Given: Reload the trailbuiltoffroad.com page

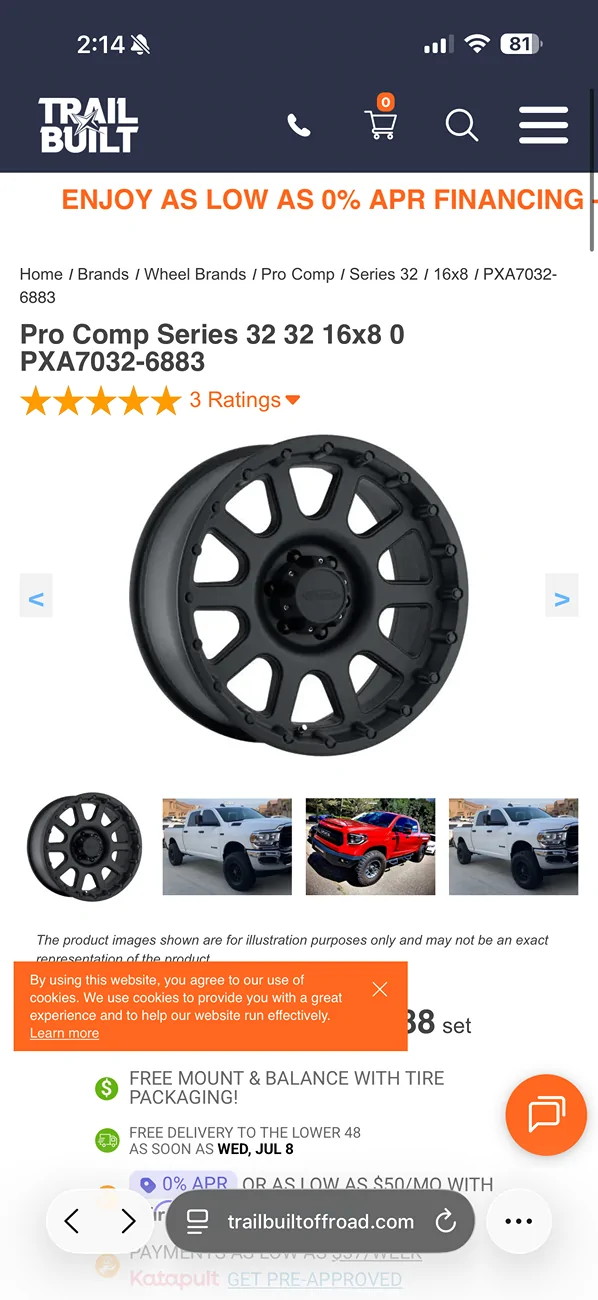Looking at the screenshot, I should coord(446,1221).
